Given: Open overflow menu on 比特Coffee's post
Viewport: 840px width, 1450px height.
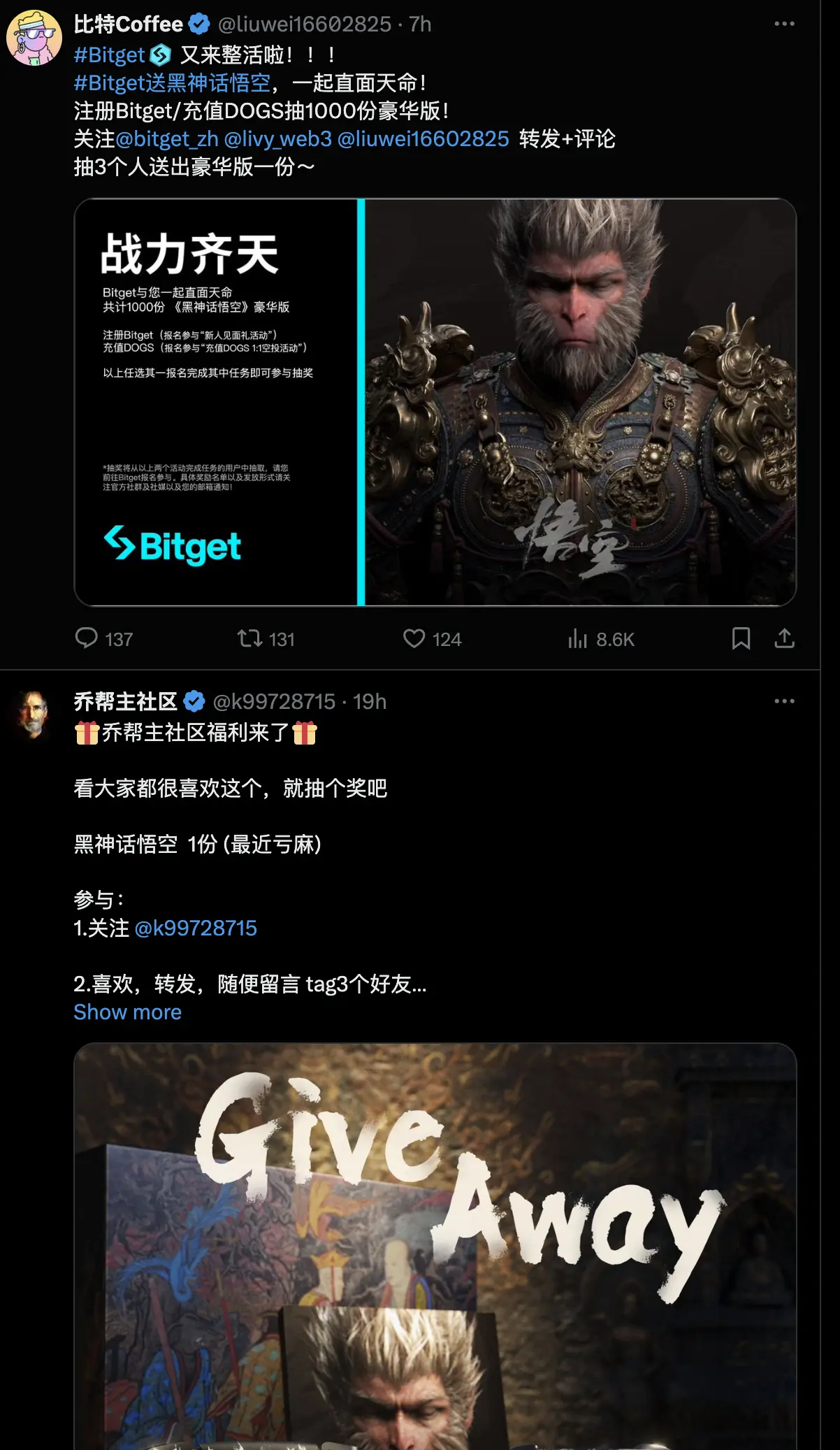Looking at the screenshot, I should pyautogui.click(x=784, y=24).
